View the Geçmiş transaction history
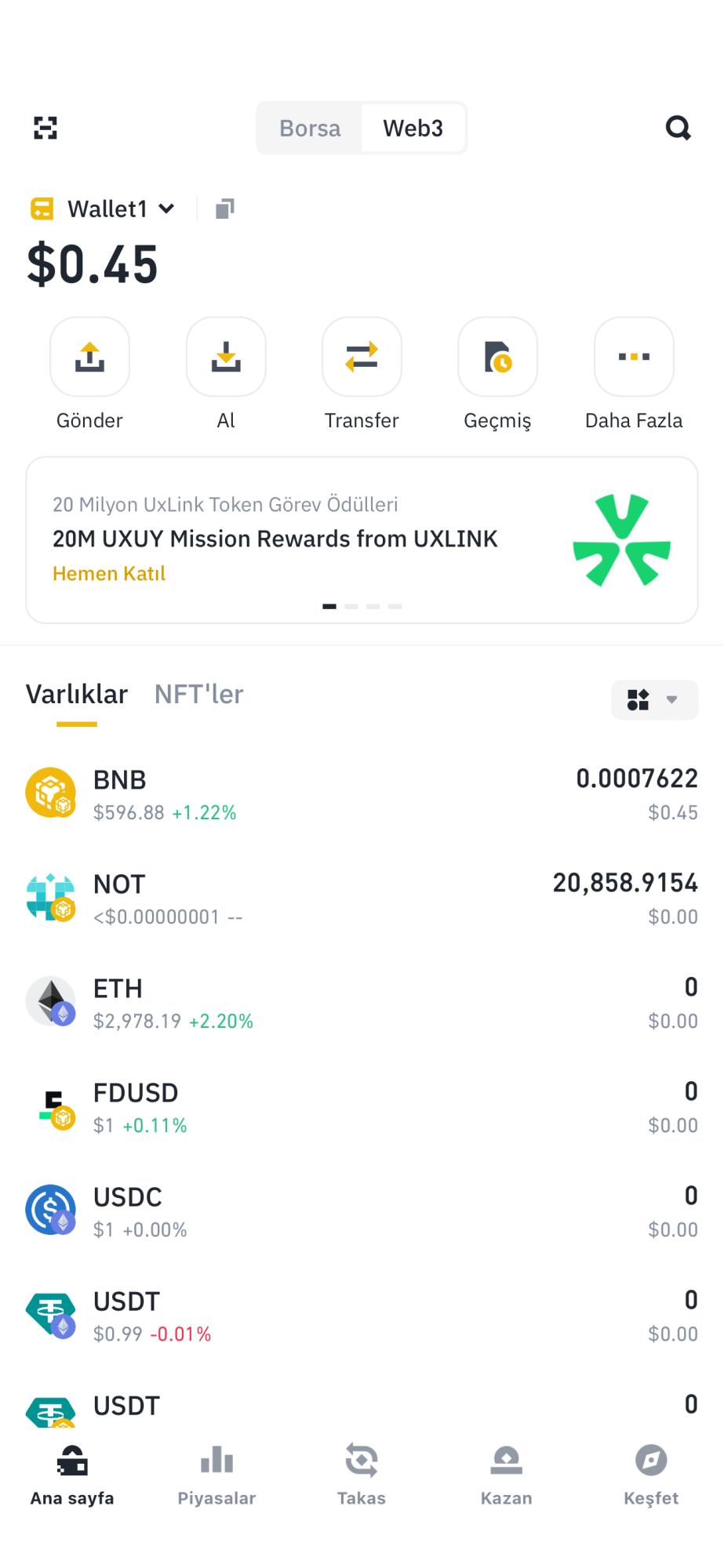Viewport: 724px width, 1568px height. (x=497, y=358)
